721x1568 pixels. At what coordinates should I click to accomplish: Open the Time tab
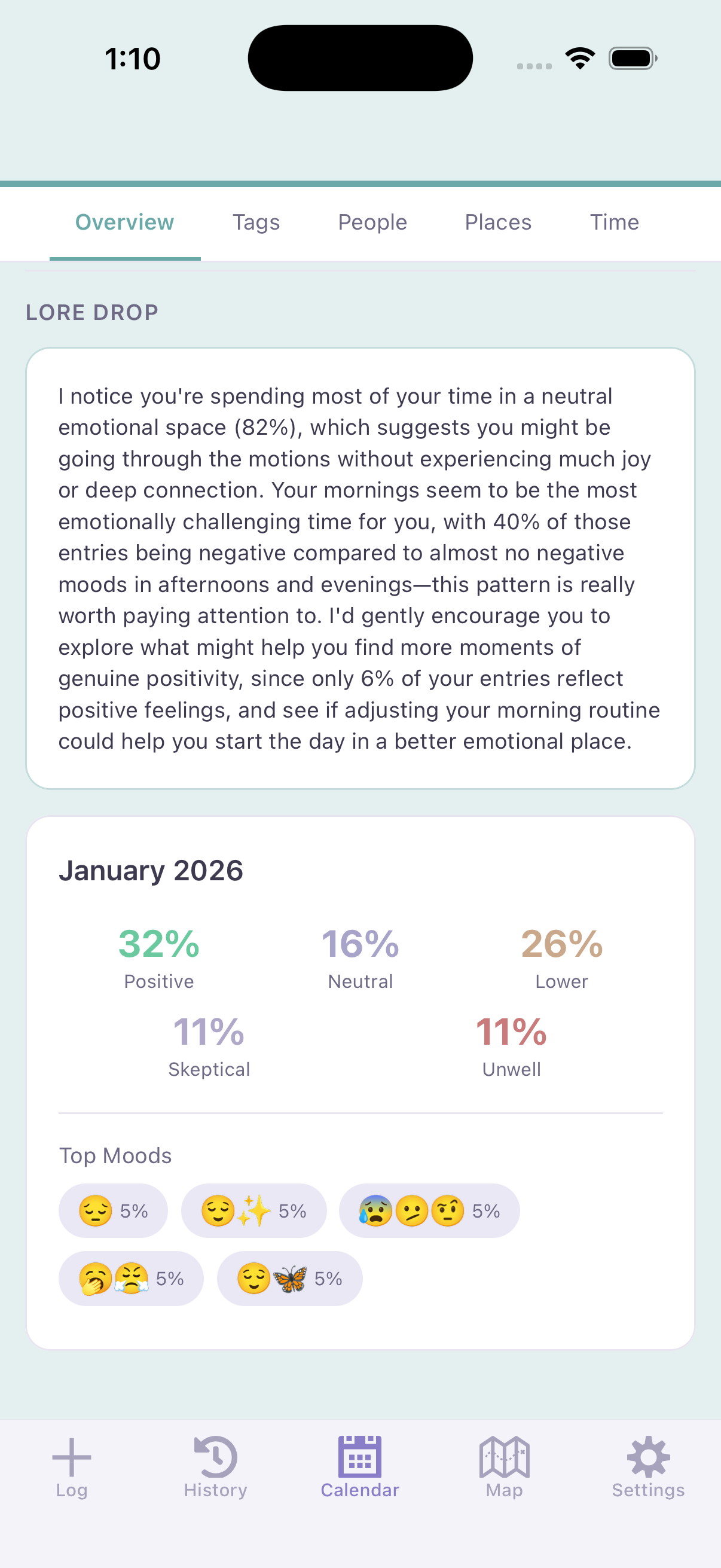coord(614,222)
